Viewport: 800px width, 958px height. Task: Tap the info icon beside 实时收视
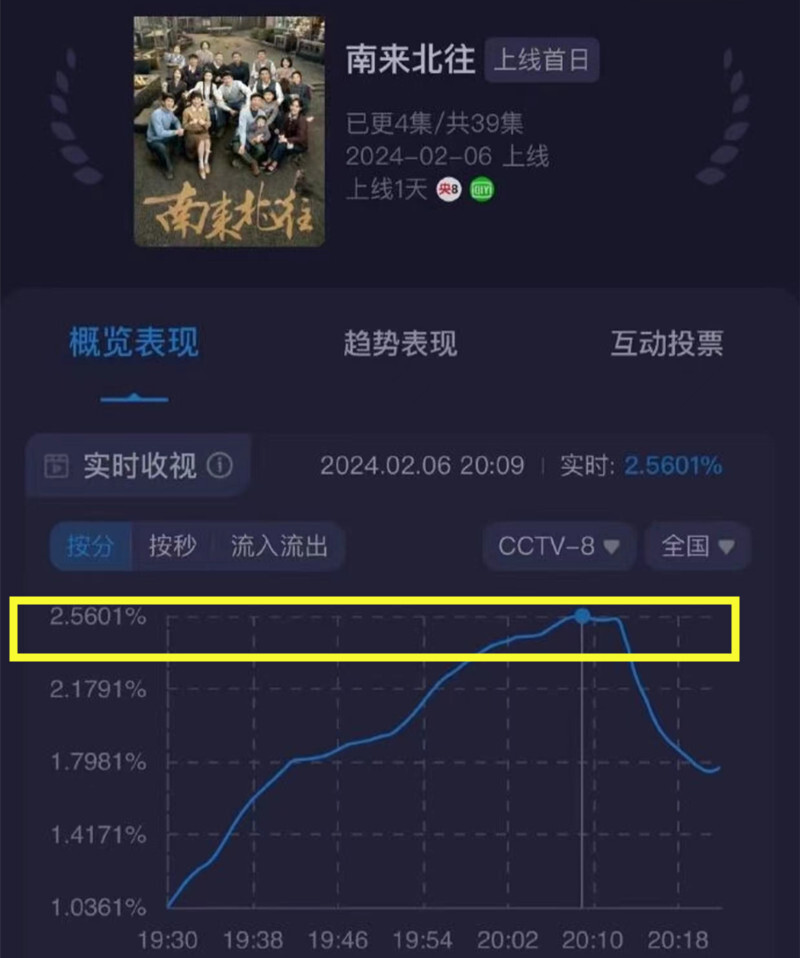point(219,464)
